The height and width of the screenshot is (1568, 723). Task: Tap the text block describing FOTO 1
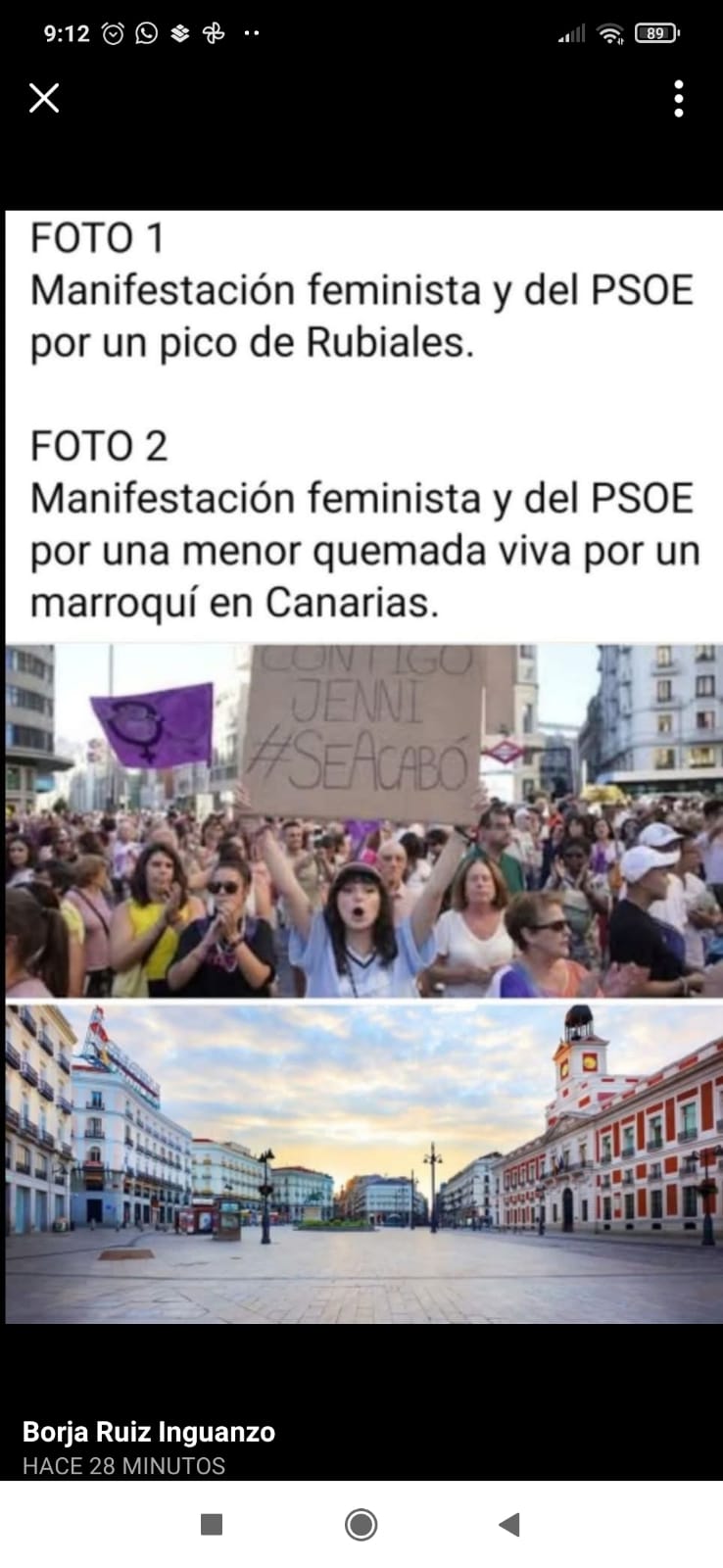(x=361, y=289)
